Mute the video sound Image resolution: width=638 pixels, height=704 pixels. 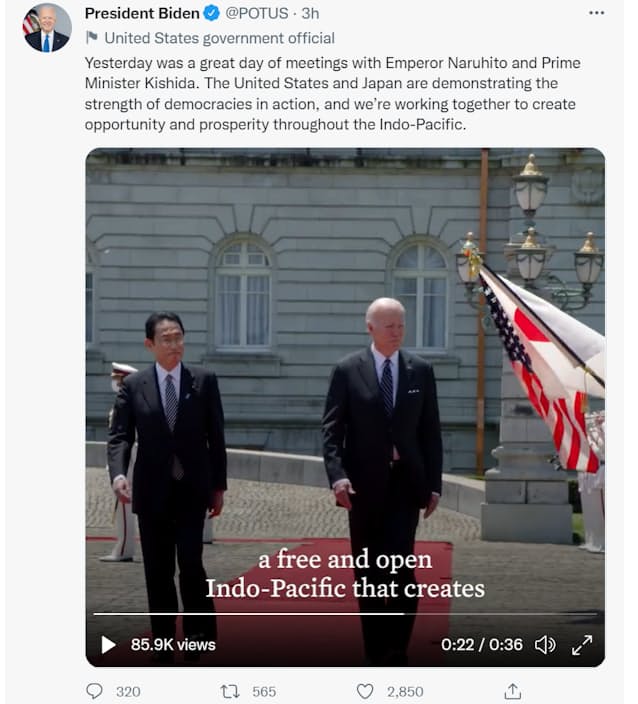545,645
